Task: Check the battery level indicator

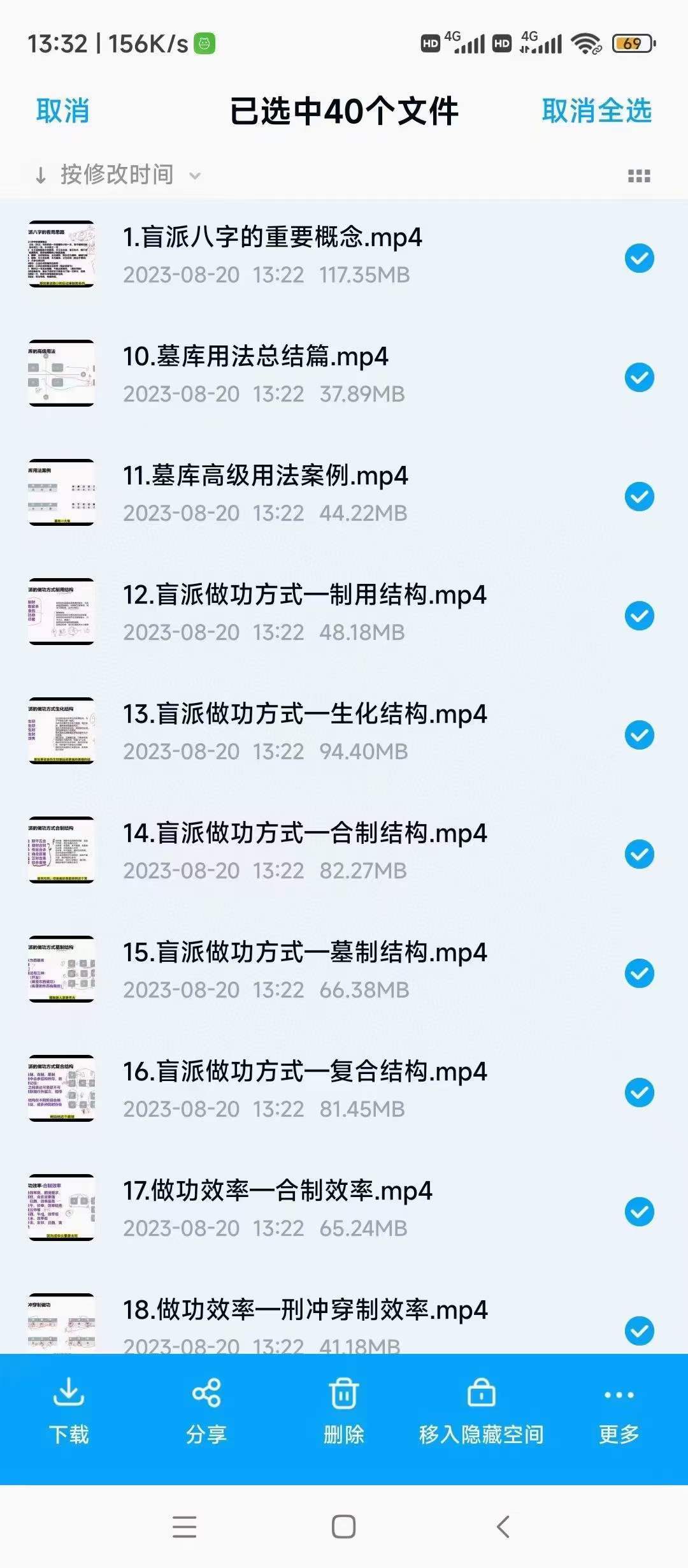Action: pyautogui.click(x=631, y=43)
